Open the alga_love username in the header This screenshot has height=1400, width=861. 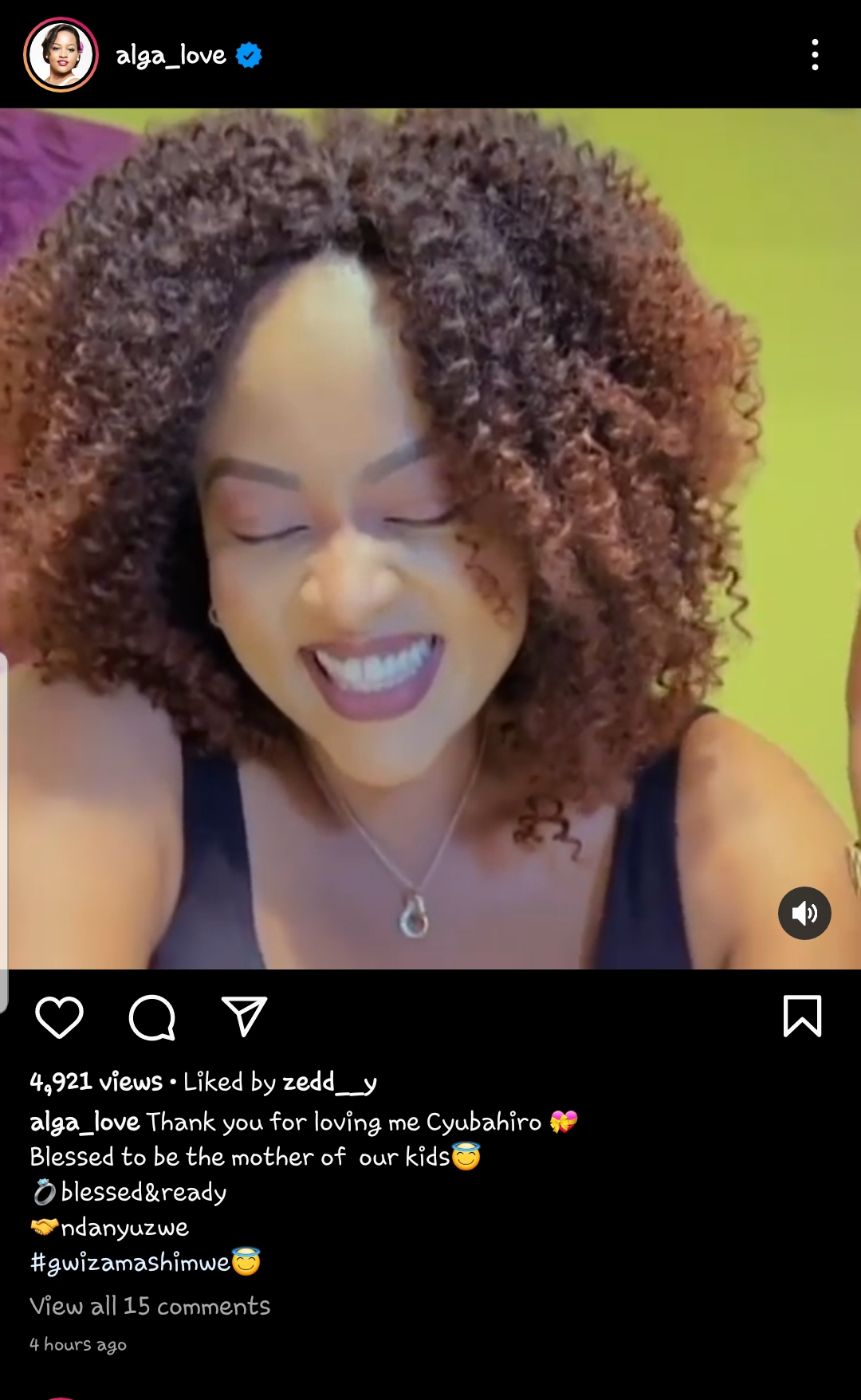(x=171, y=55)
